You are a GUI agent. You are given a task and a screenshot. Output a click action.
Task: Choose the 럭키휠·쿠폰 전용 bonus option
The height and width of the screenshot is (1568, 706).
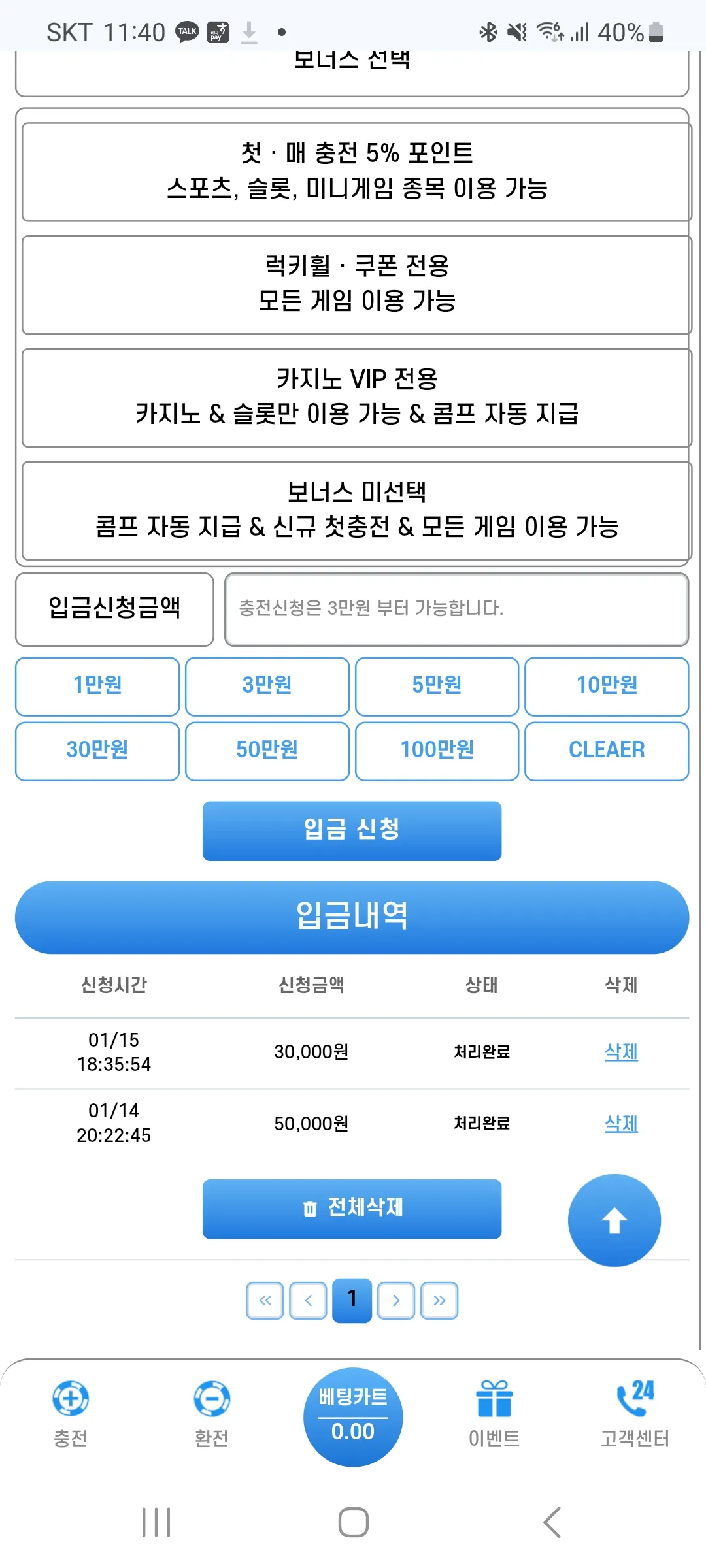click(357, 285)
